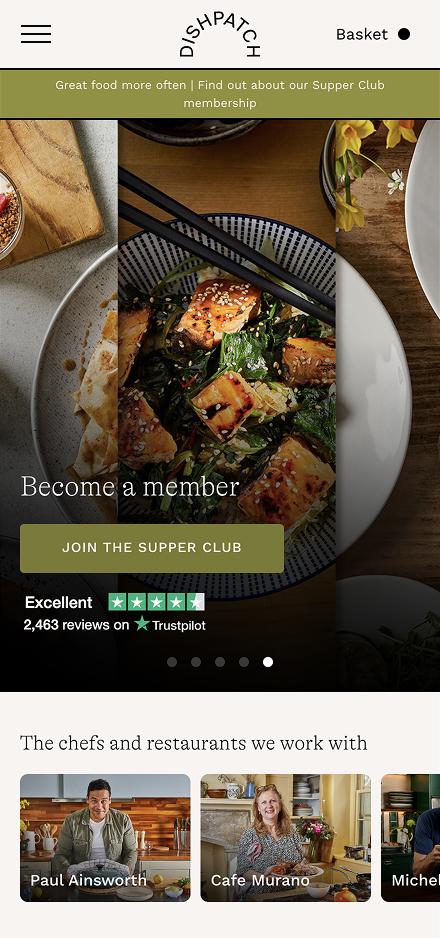Open the Basket
Screen dimensions: 440x938
372,34
